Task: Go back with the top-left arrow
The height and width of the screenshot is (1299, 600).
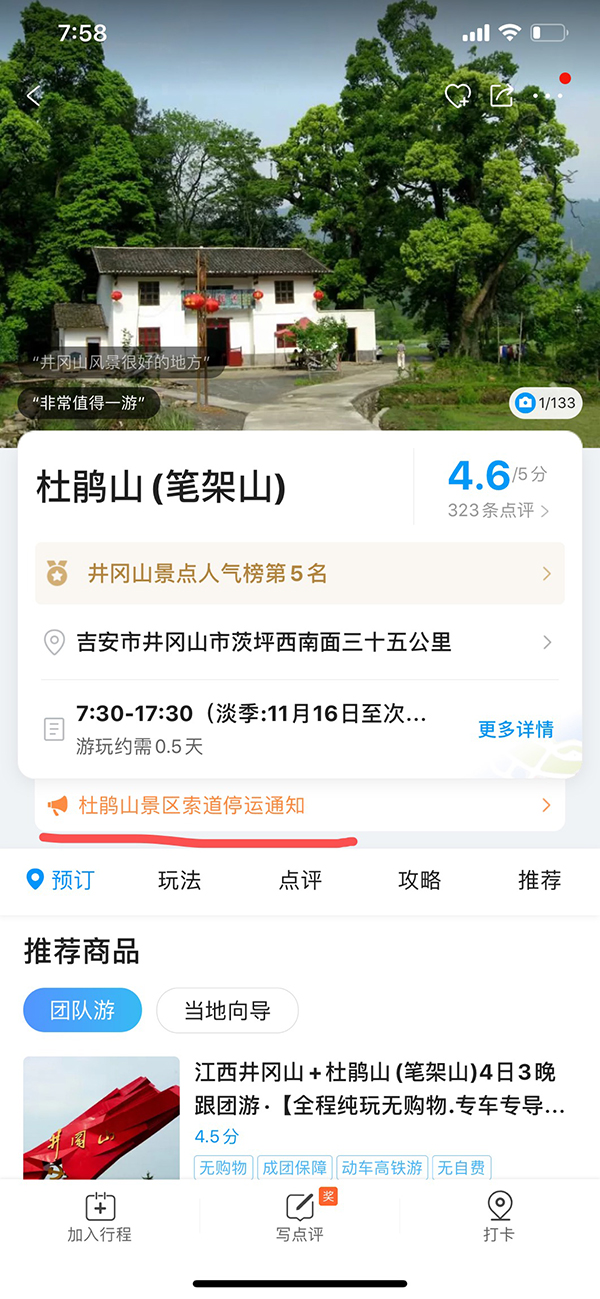Action: (34, 96)
